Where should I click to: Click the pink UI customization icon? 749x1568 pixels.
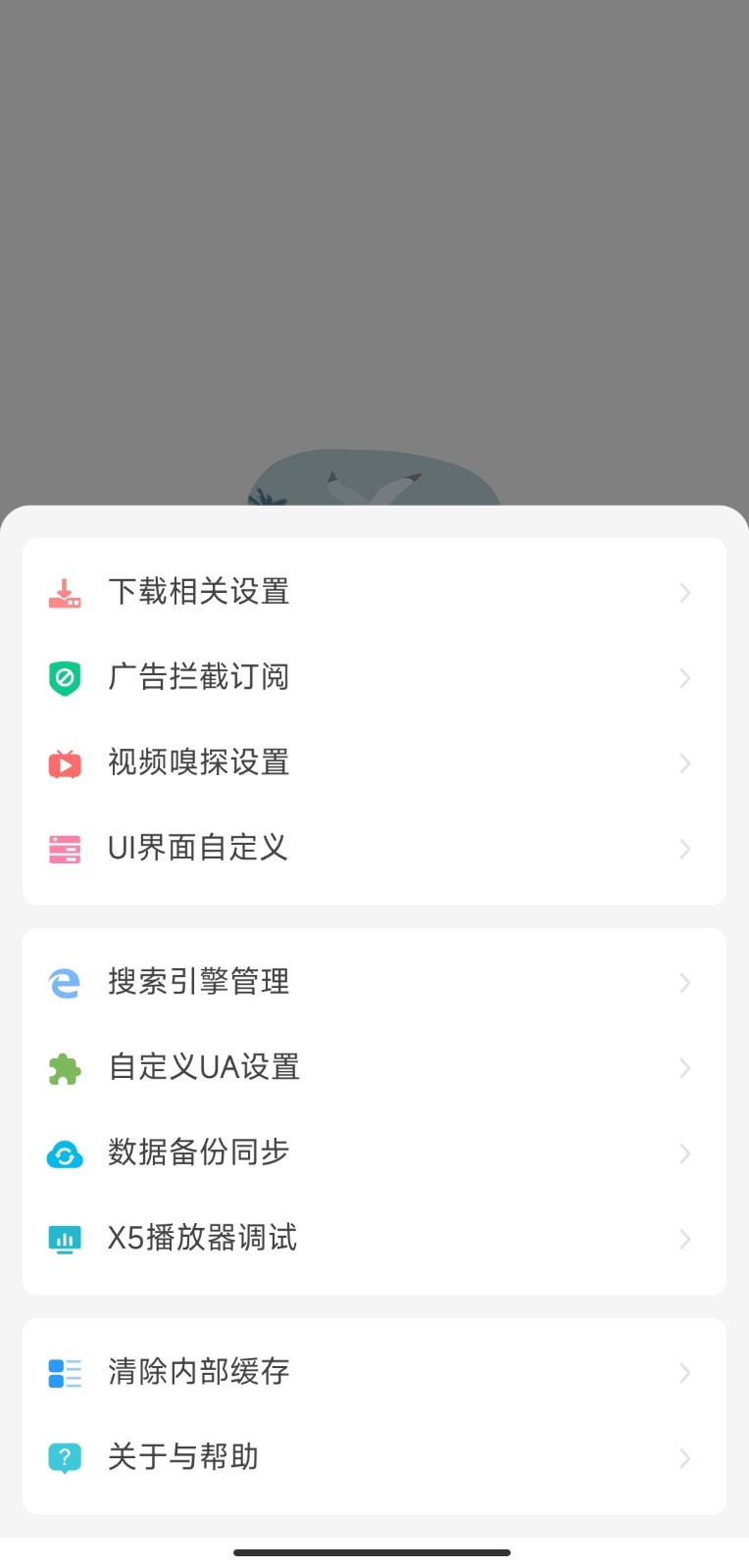64,849
